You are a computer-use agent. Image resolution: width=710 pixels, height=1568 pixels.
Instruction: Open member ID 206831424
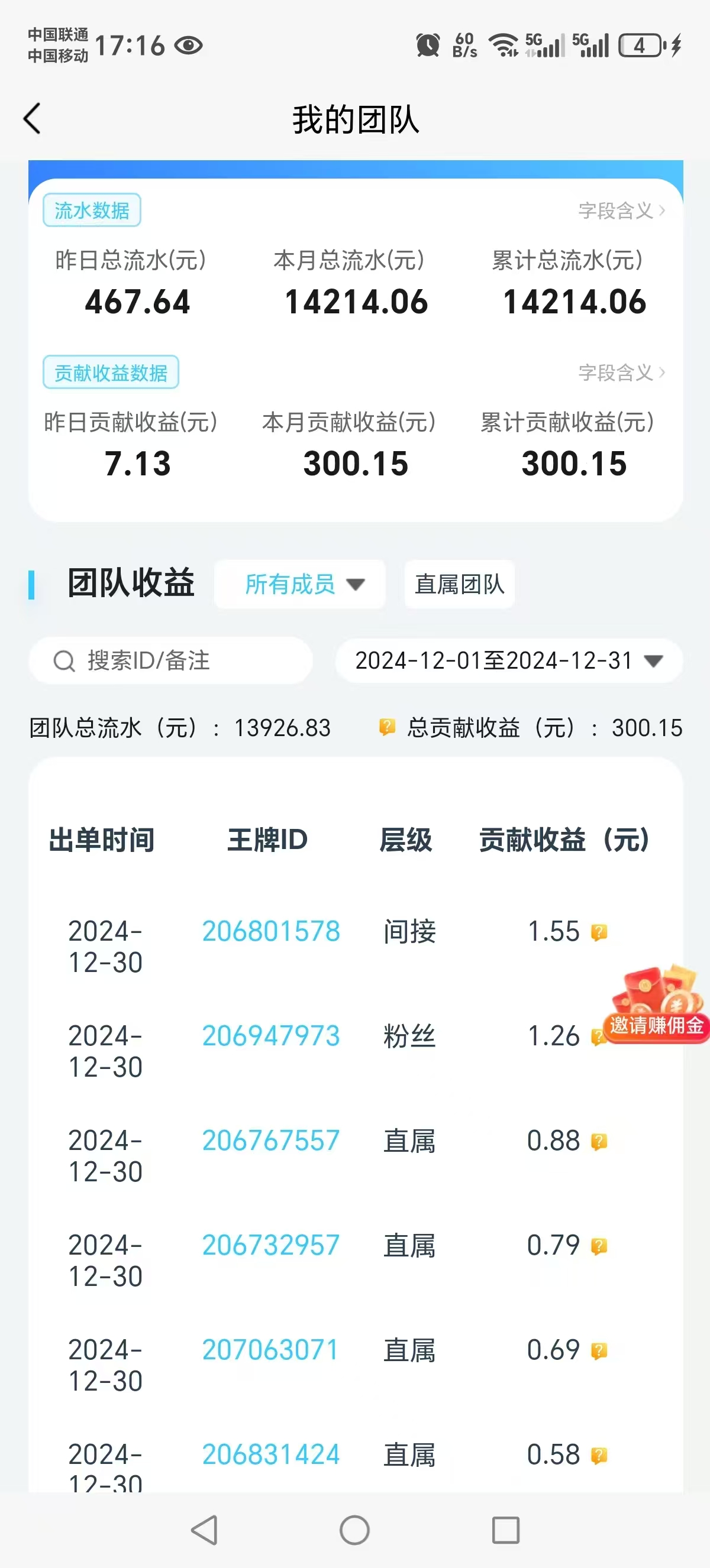tap(271, 1455)
